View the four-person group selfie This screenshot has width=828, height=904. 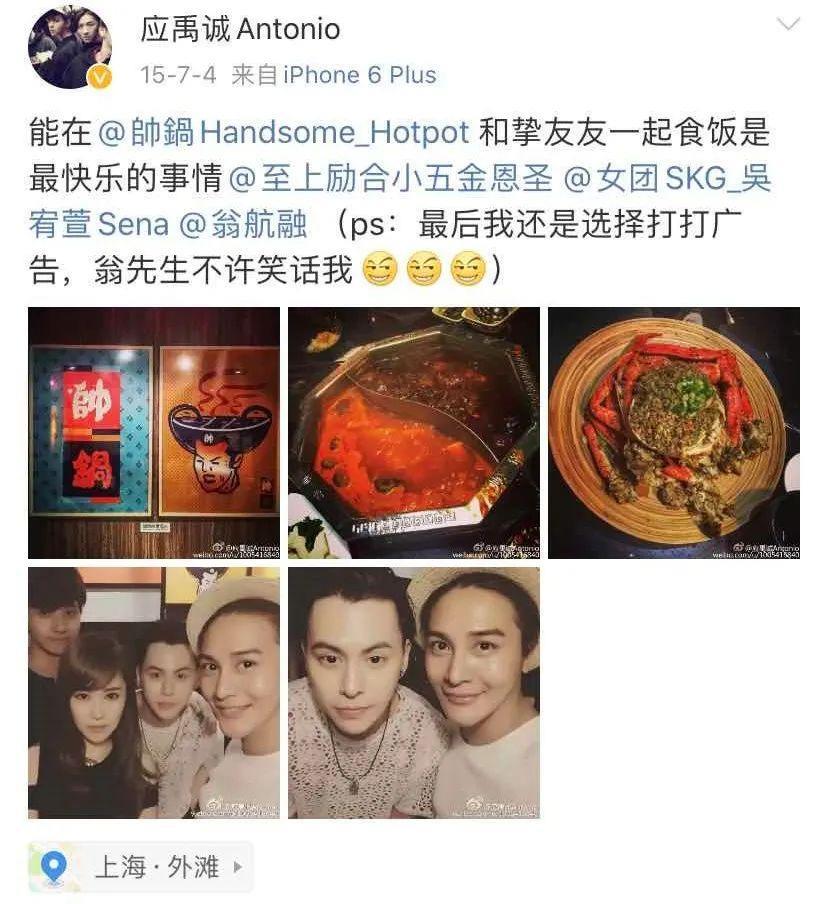(x=153, y=692)
